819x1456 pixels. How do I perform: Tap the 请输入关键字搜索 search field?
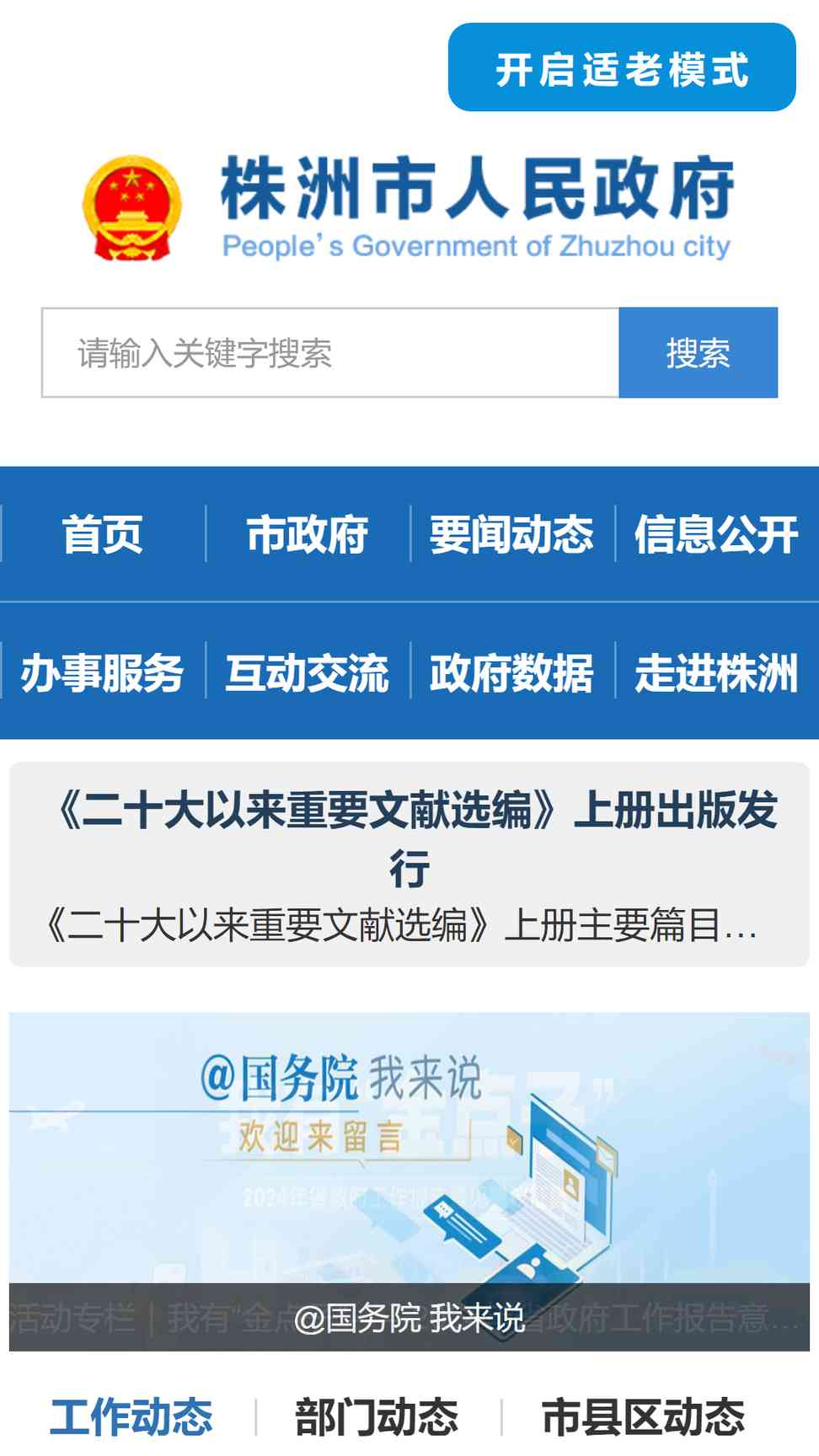330,352
